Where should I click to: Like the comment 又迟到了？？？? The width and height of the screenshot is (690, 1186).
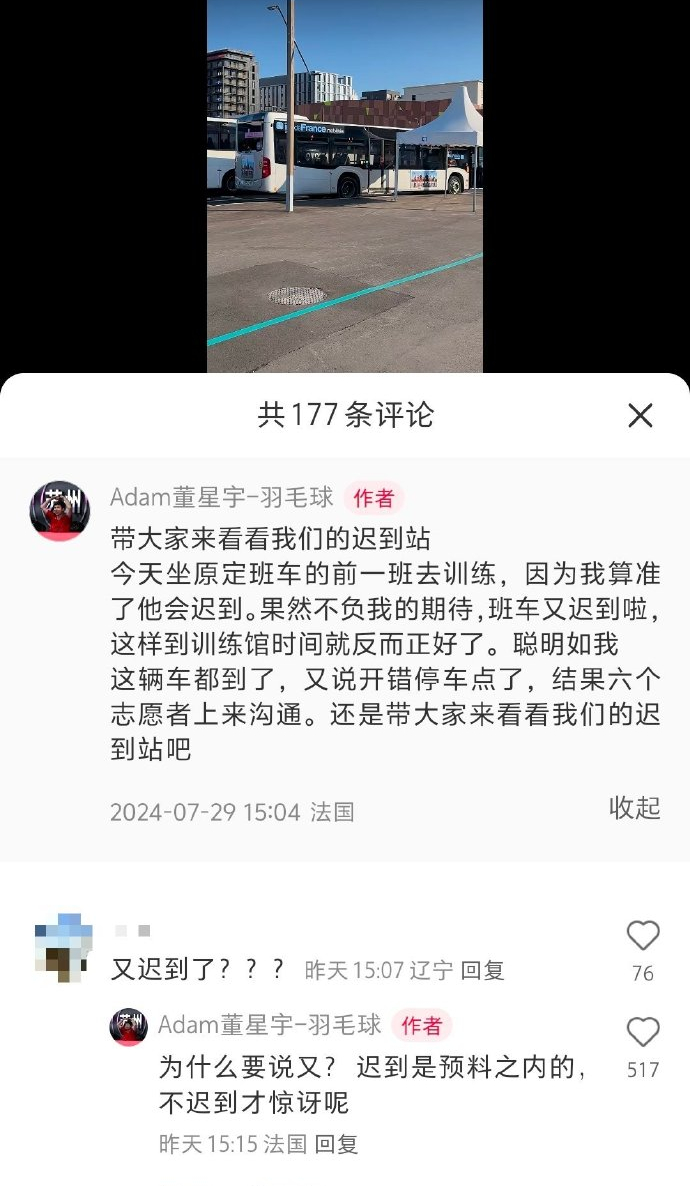coord(643,937)
